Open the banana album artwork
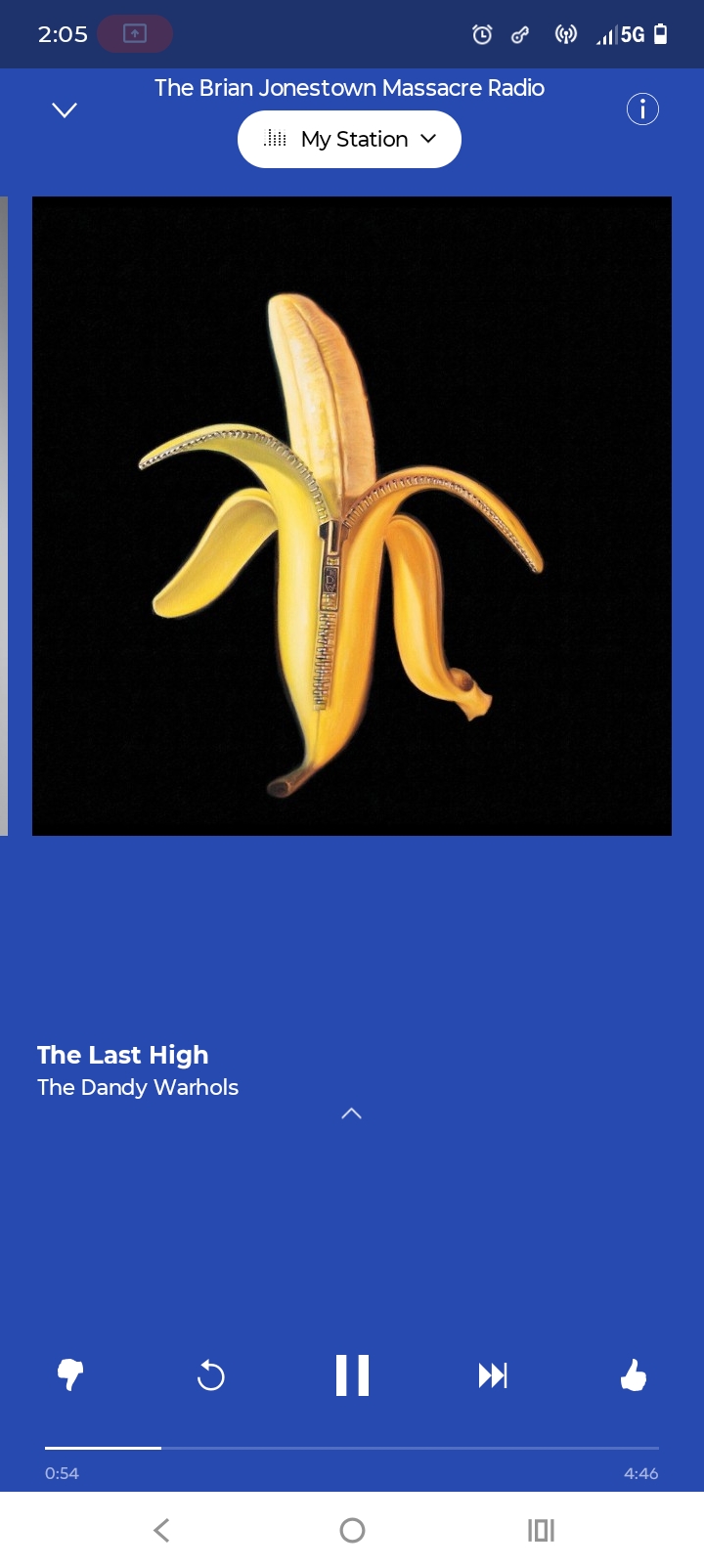 352,516
